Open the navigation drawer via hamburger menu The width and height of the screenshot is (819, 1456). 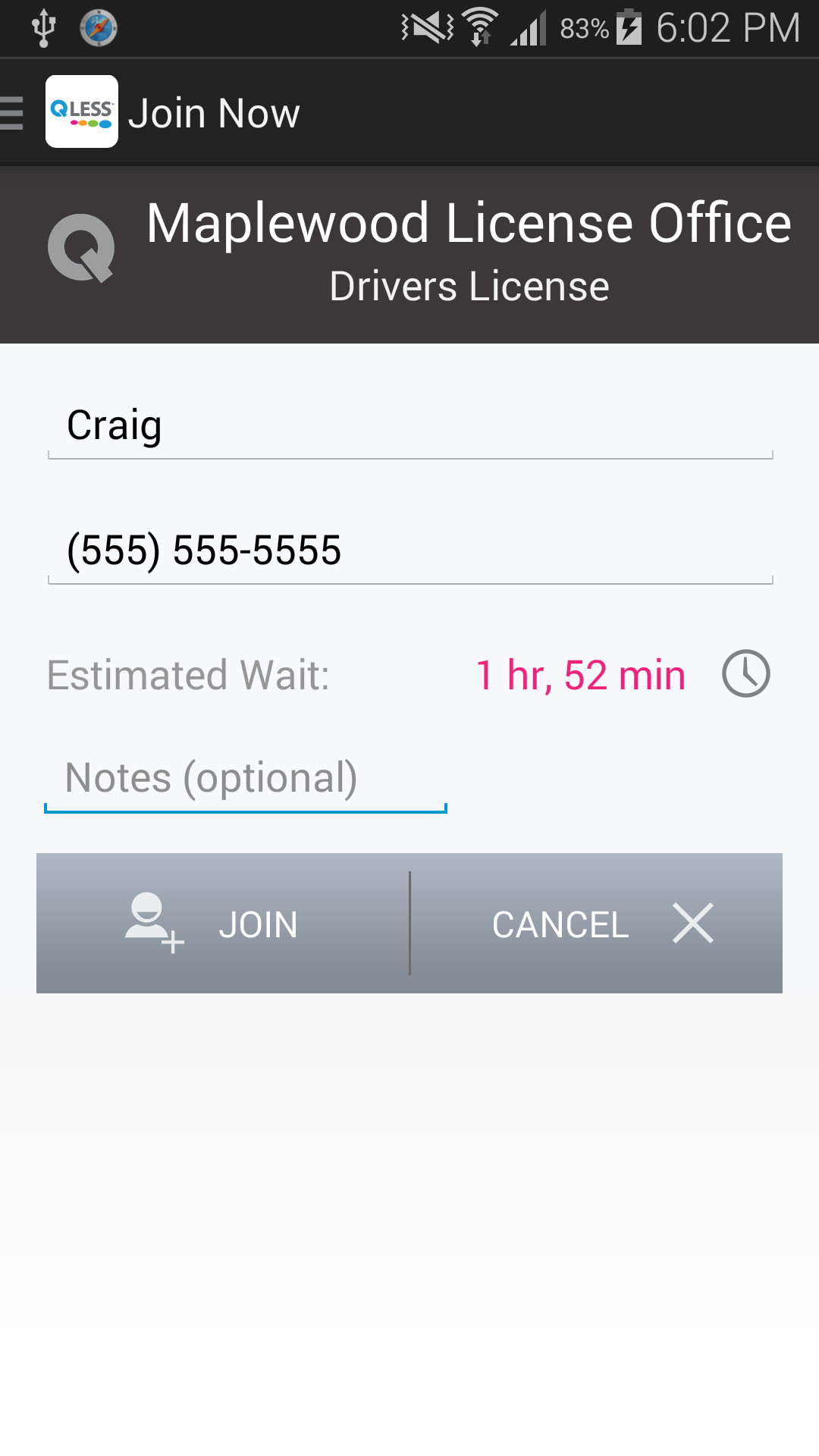pos(11,112)
